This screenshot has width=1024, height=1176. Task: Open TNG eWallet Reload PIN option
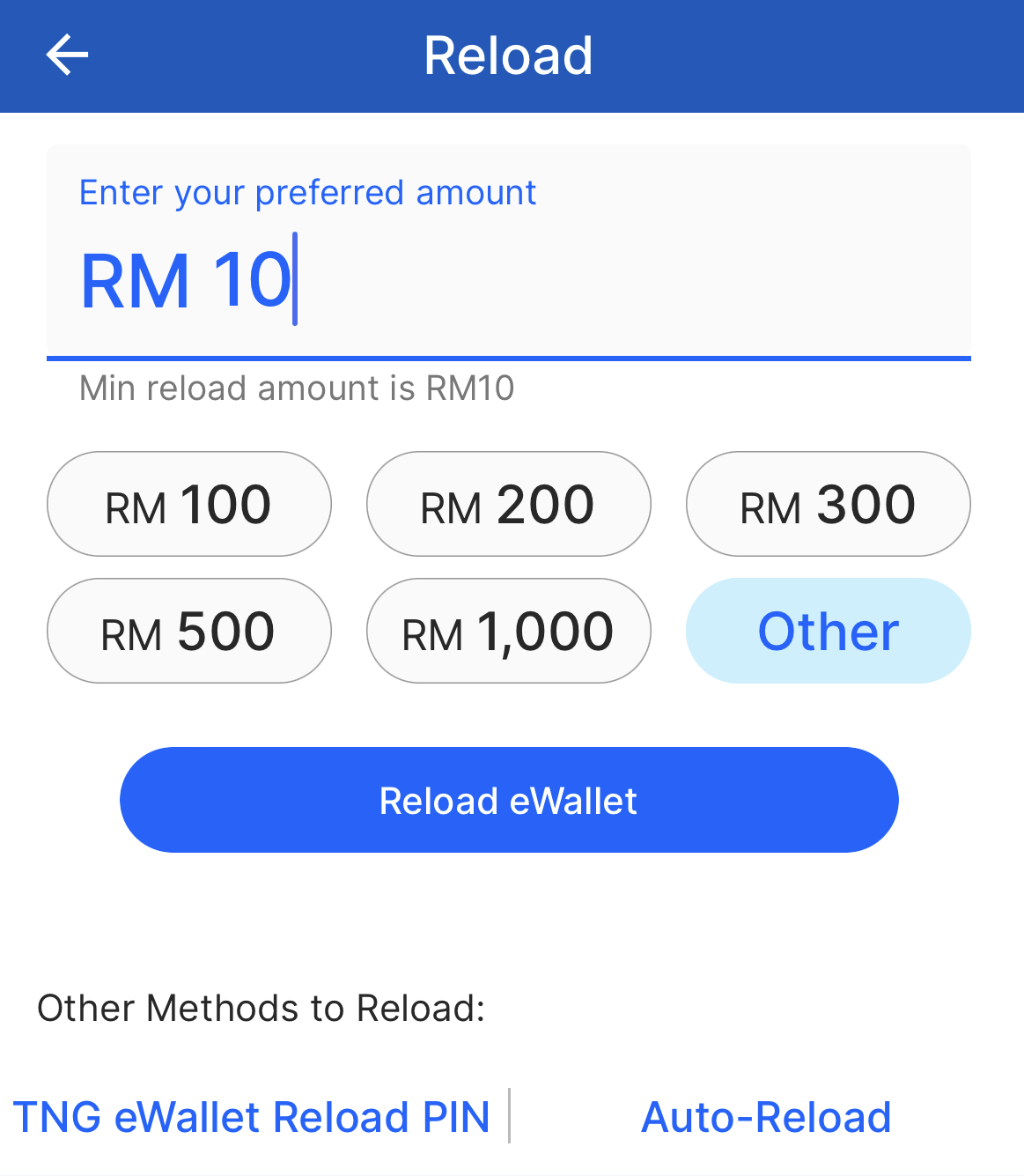(x=253, y=1116)
